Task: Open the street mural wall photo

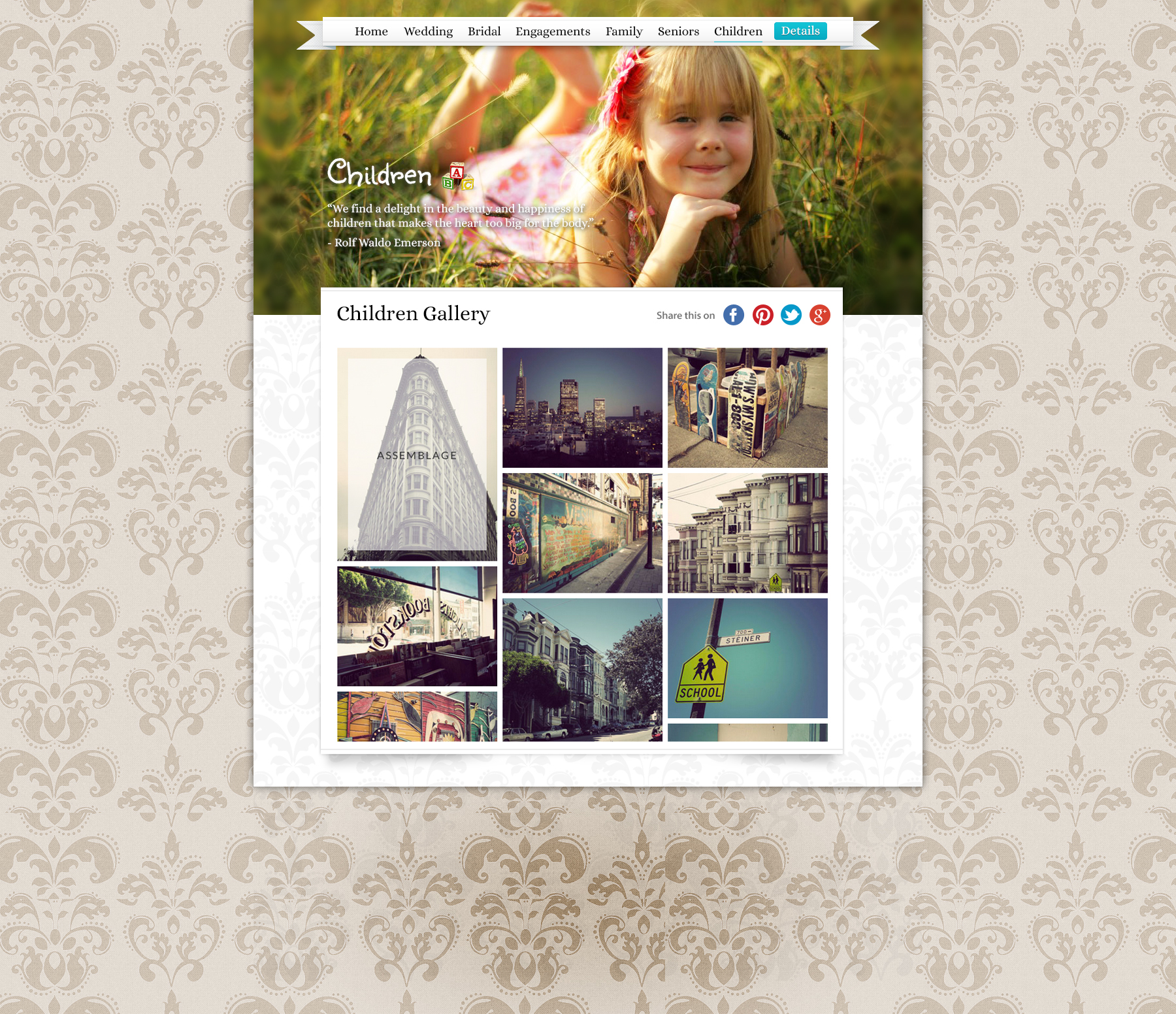Action: click(x=582, y=532)
